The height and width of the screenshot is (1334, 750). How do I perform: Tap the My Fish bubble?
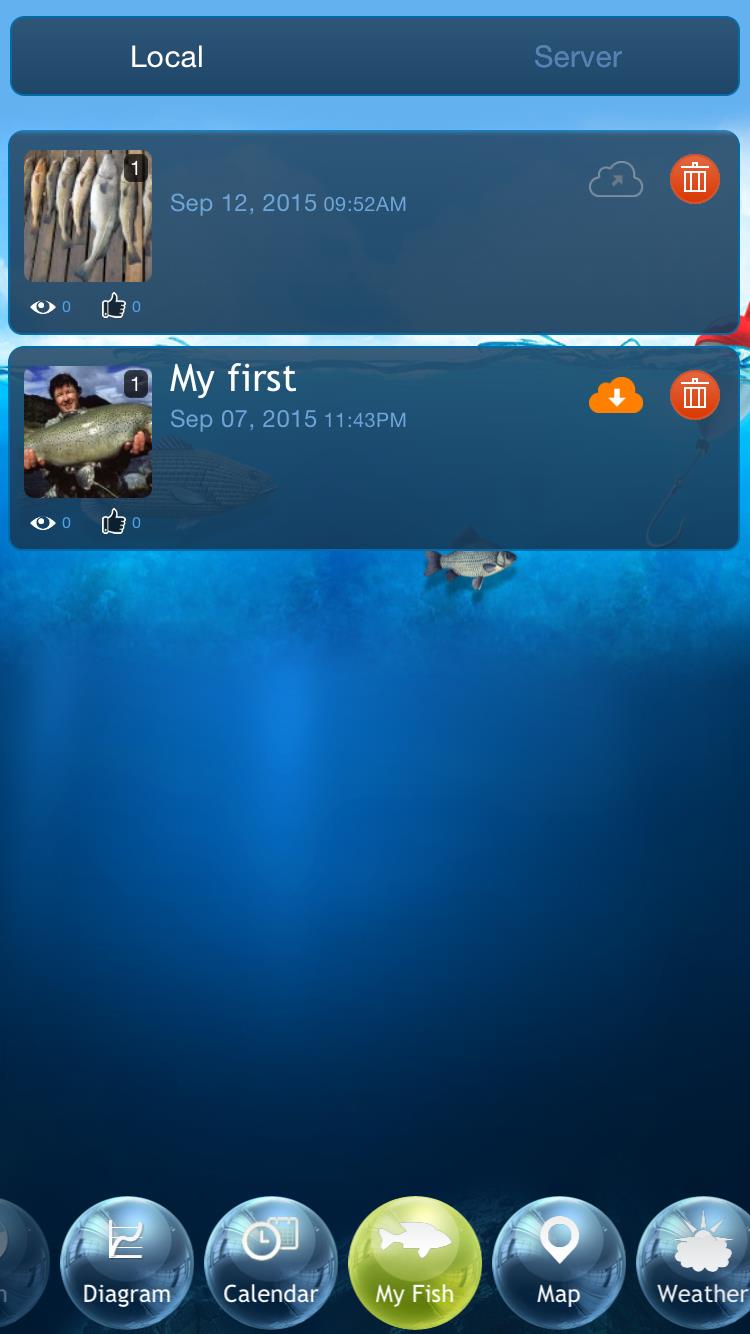click(415, 1263)
